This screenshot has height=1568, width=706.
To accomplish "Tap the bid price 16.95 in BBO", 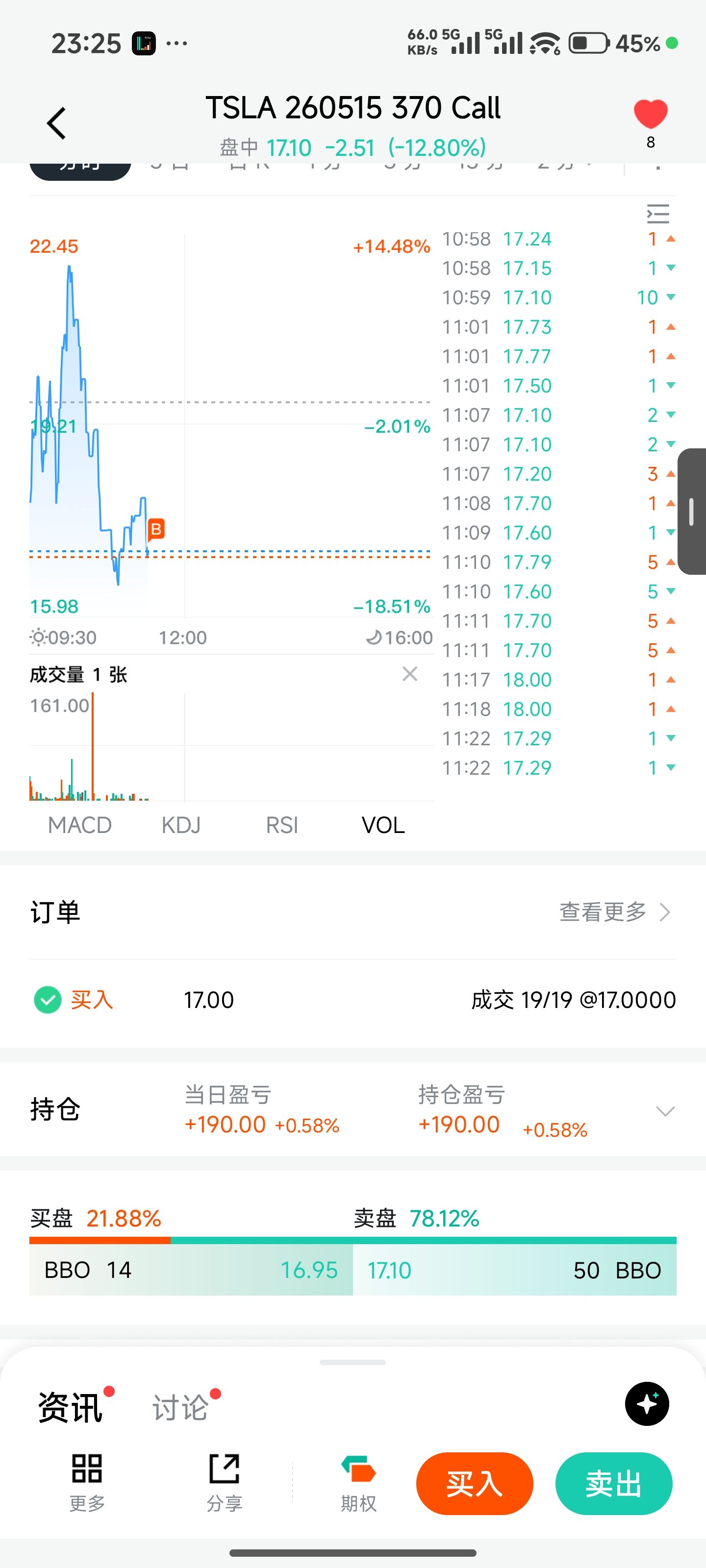I will click(x=309, y=1271).
